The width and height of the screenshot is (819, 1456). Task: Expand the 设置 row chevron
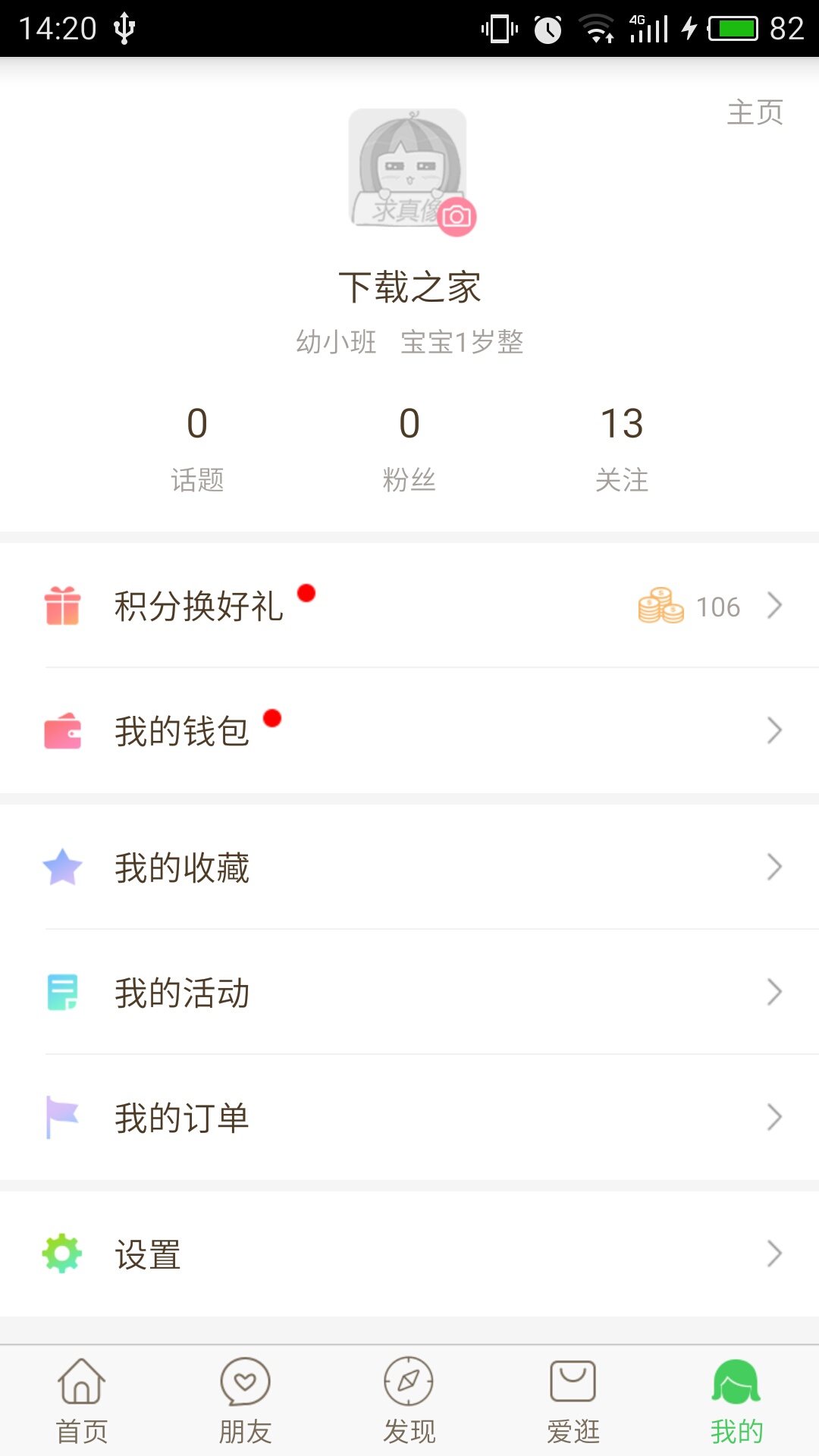pyautogui.click(x=775, y=1253)
